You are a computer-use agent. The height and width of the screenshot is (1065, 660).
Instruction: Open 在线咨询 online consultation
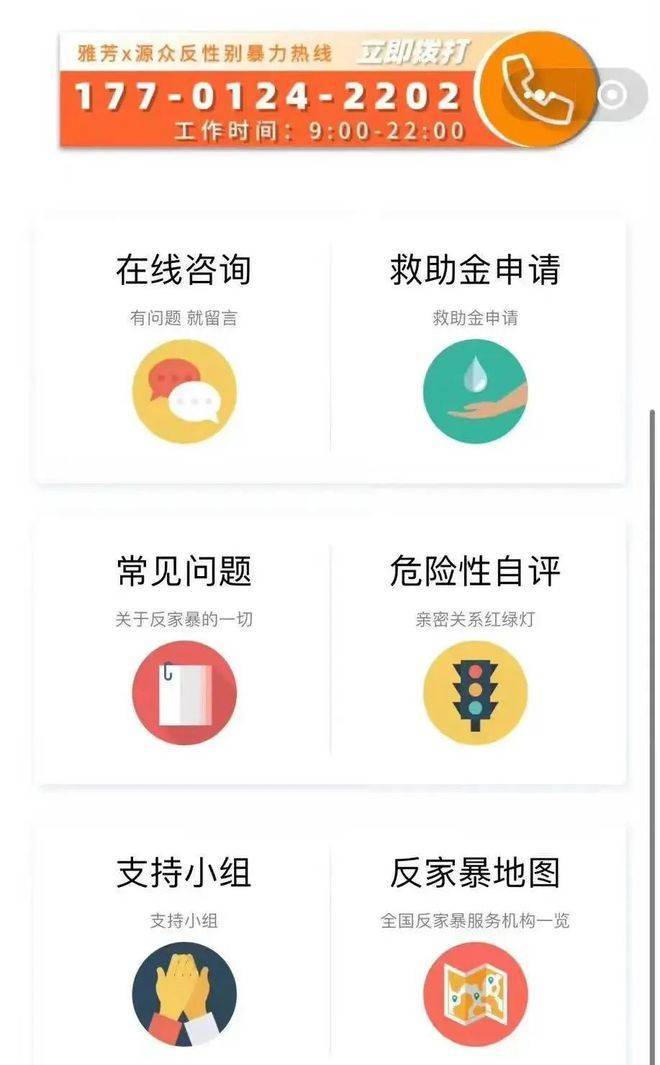pyautogui.click(x=184, y=348)
